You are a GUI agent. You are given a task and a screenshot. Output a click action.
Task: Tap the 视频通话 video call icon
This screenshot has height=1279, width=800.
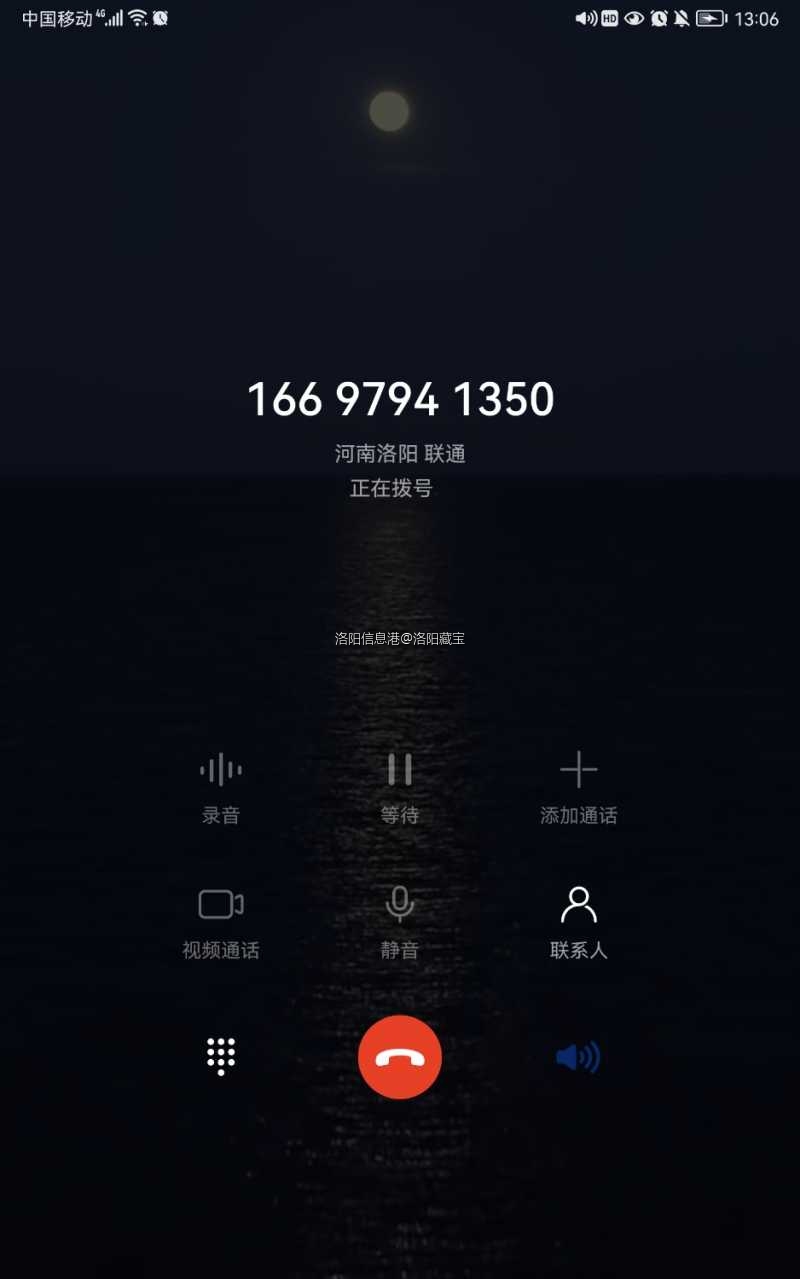(220, 903)
